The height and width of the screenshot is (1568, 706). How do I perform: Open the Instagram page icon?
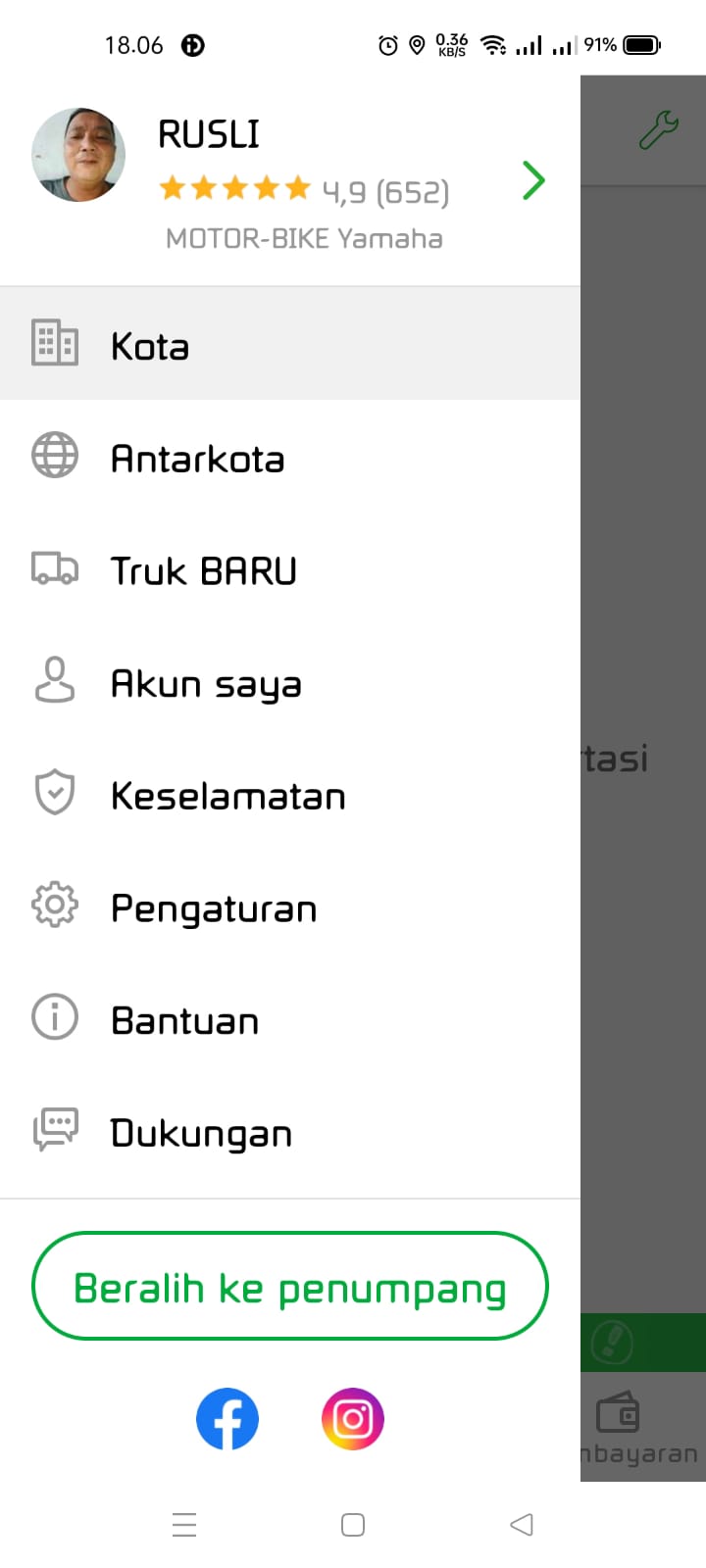[x=353, y=1418]
